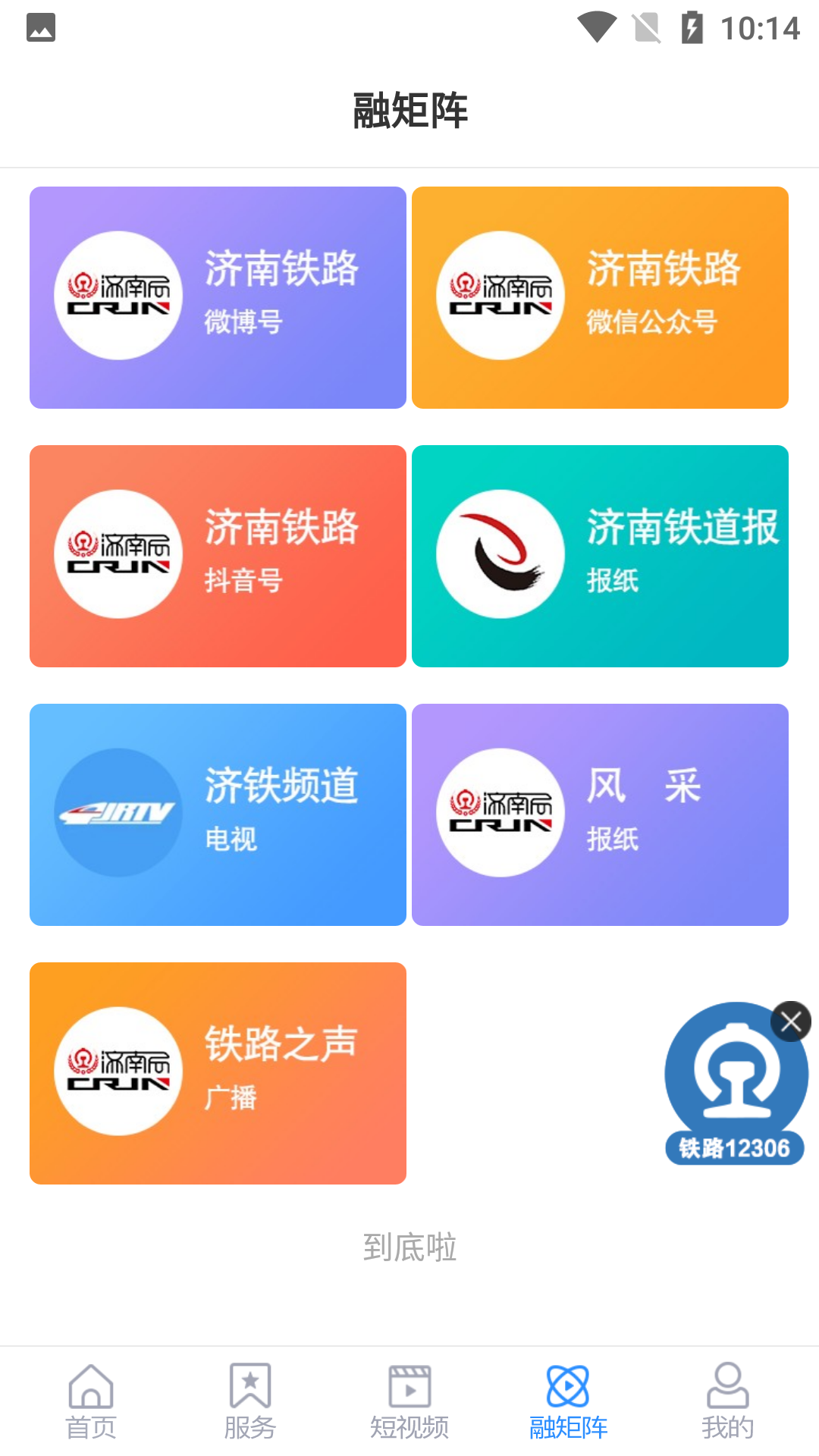Select the CRJN logo on the 微博号 card
Viewport: 819px width, 1456px height.
click(x=118, y=296)
